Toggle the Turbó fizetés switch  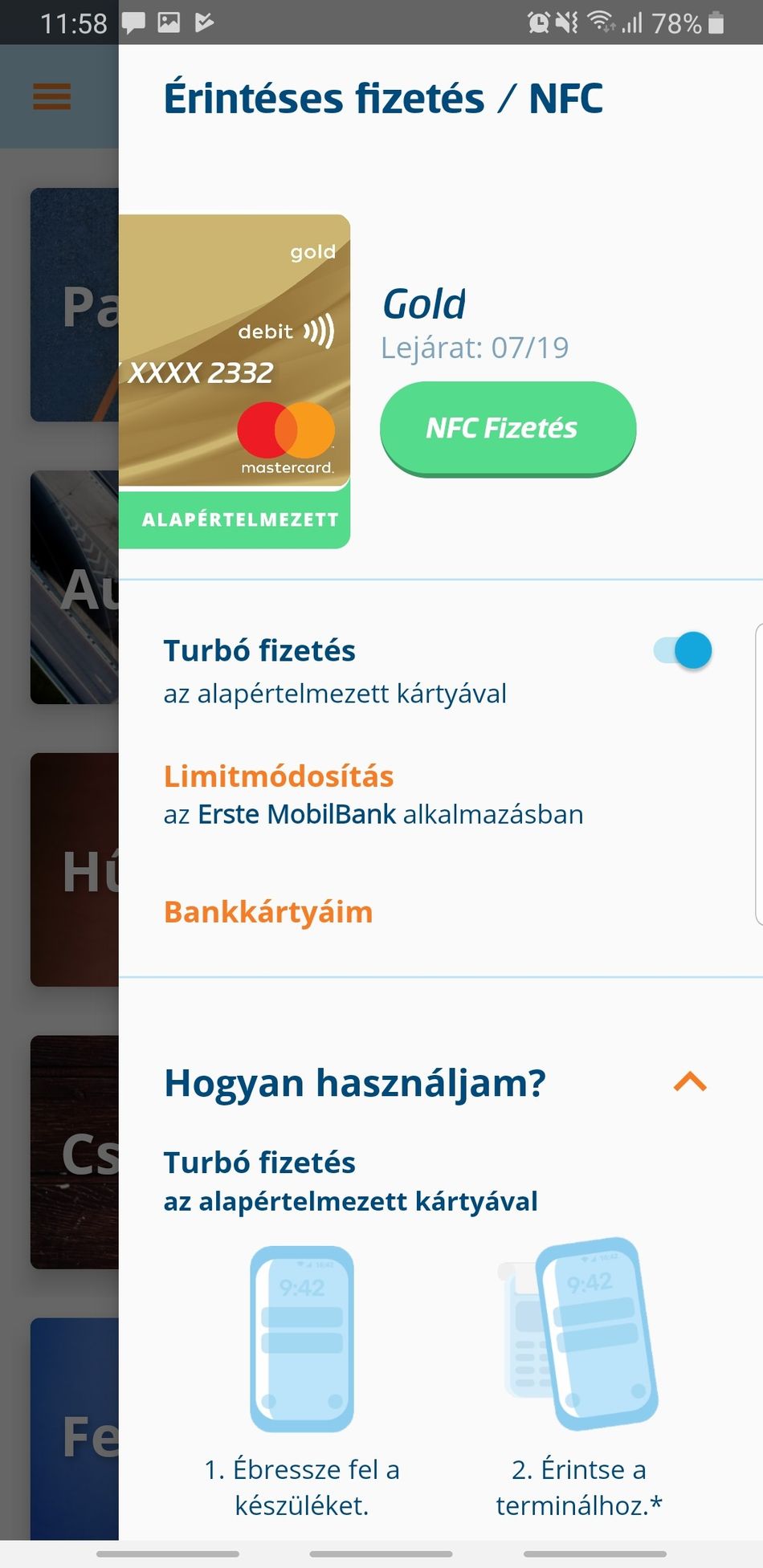tap(683, 650)
